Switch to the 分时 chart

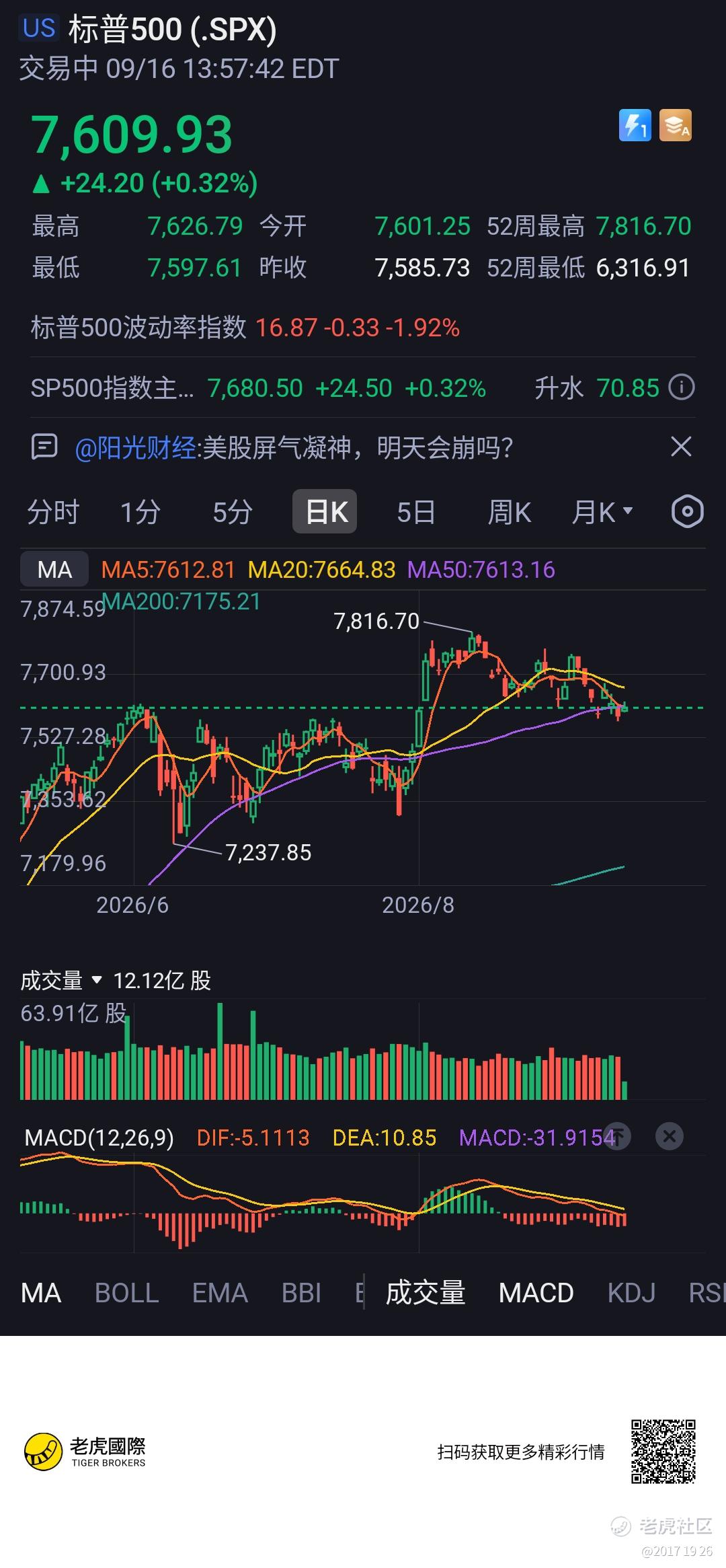pos(53,513)
